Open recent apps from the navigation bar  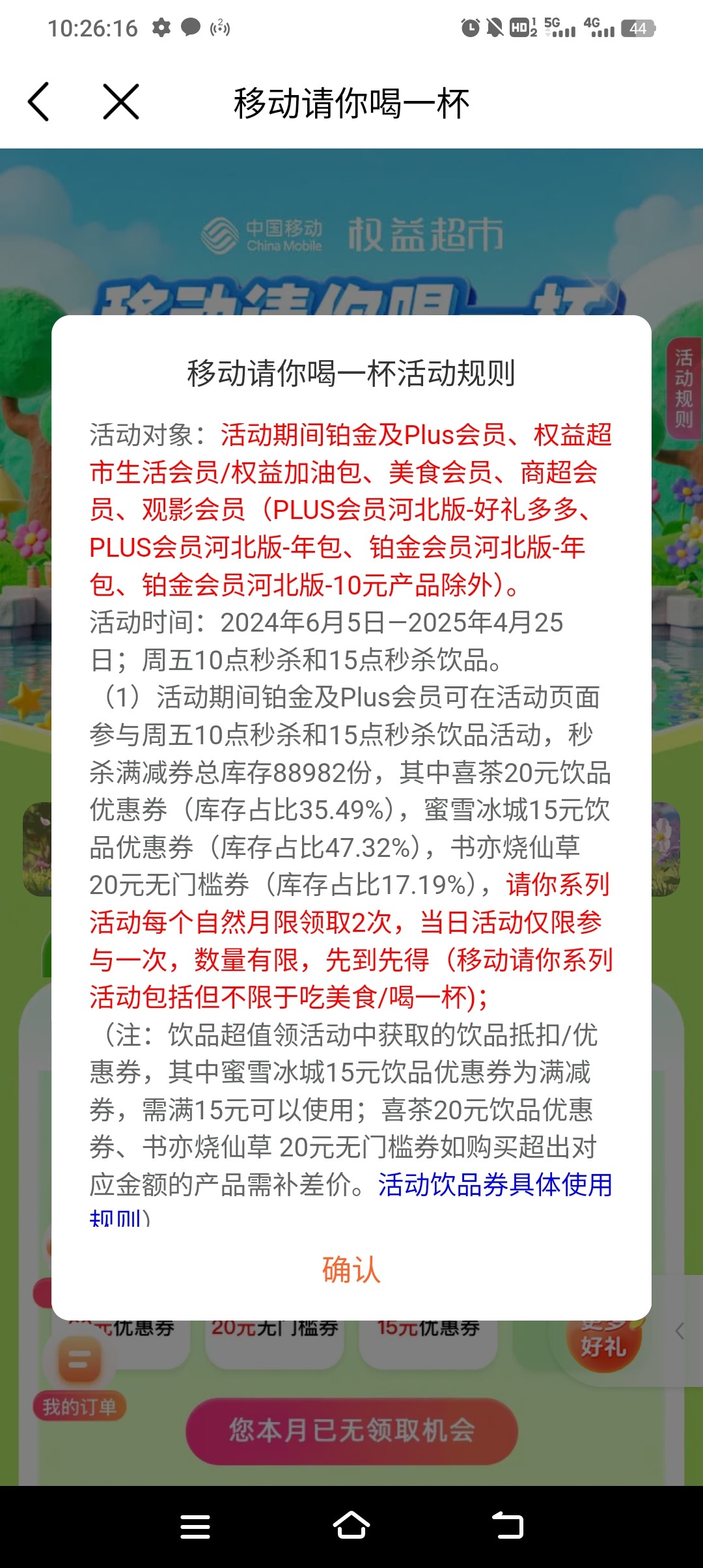195,1526
